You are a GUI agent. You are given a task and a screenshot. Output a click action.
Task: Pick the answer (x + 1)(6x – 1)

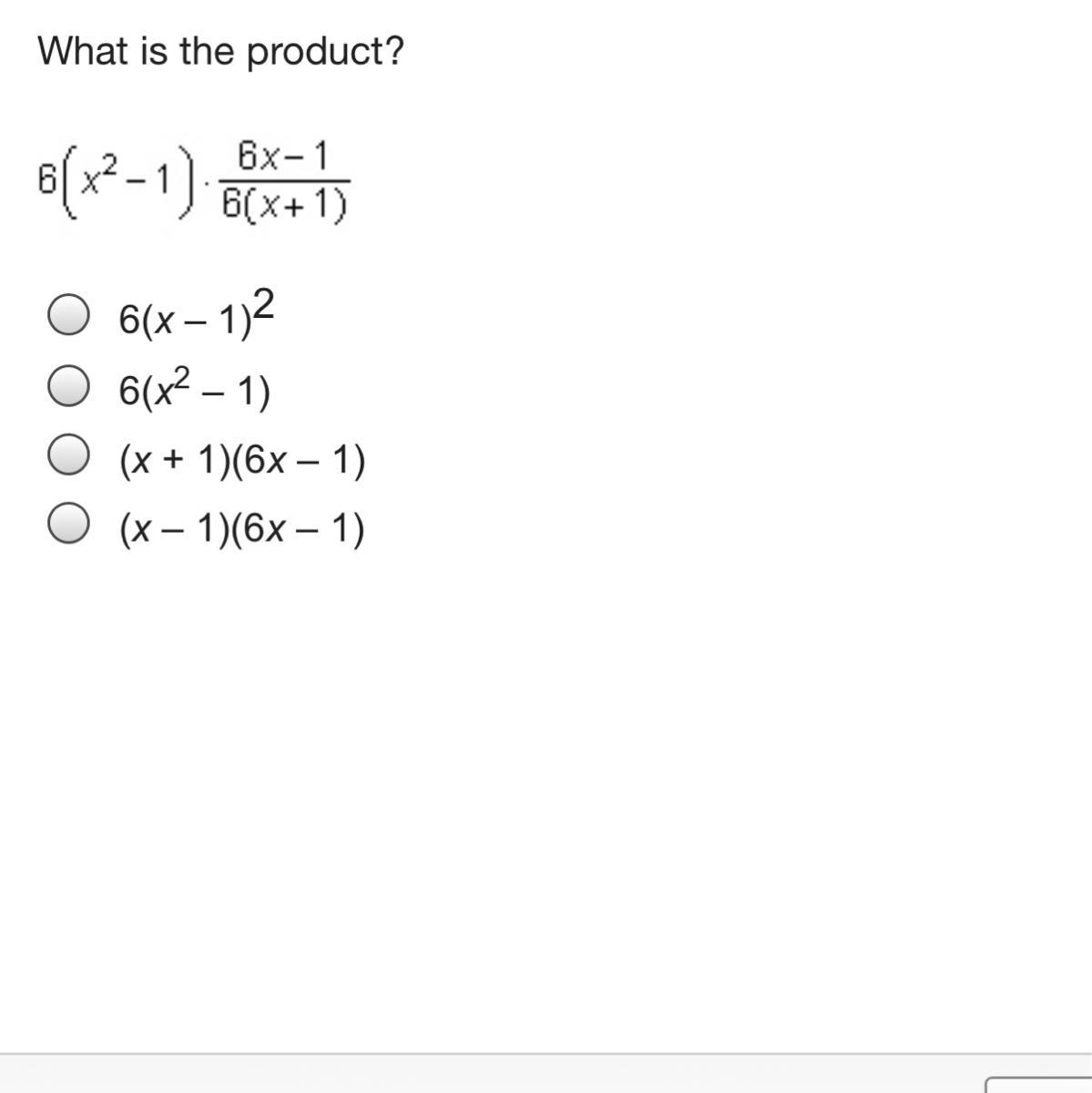(68, 455)
